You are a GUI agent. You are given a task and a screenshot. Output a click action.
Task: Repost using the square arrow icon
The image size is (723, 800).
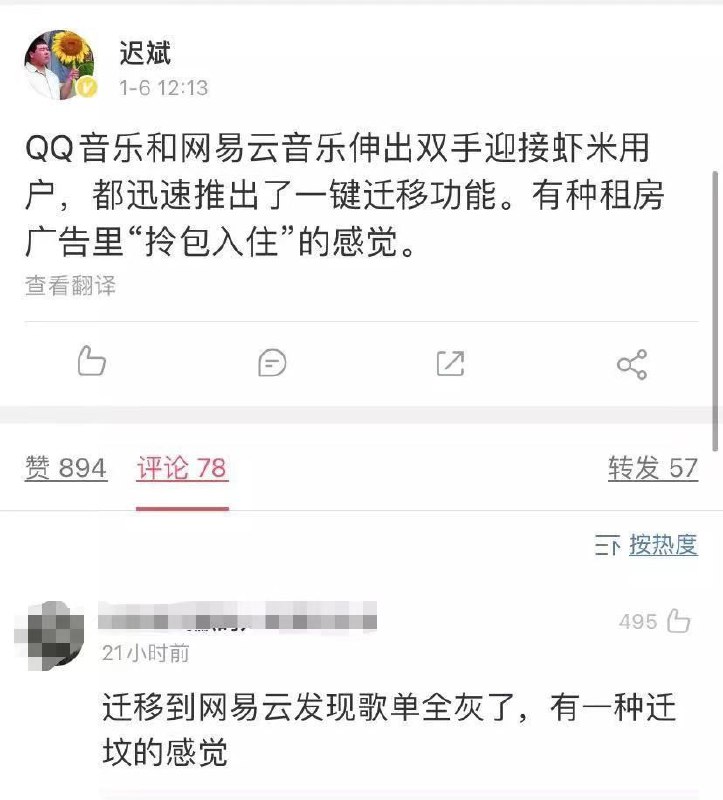click(450, 363)
